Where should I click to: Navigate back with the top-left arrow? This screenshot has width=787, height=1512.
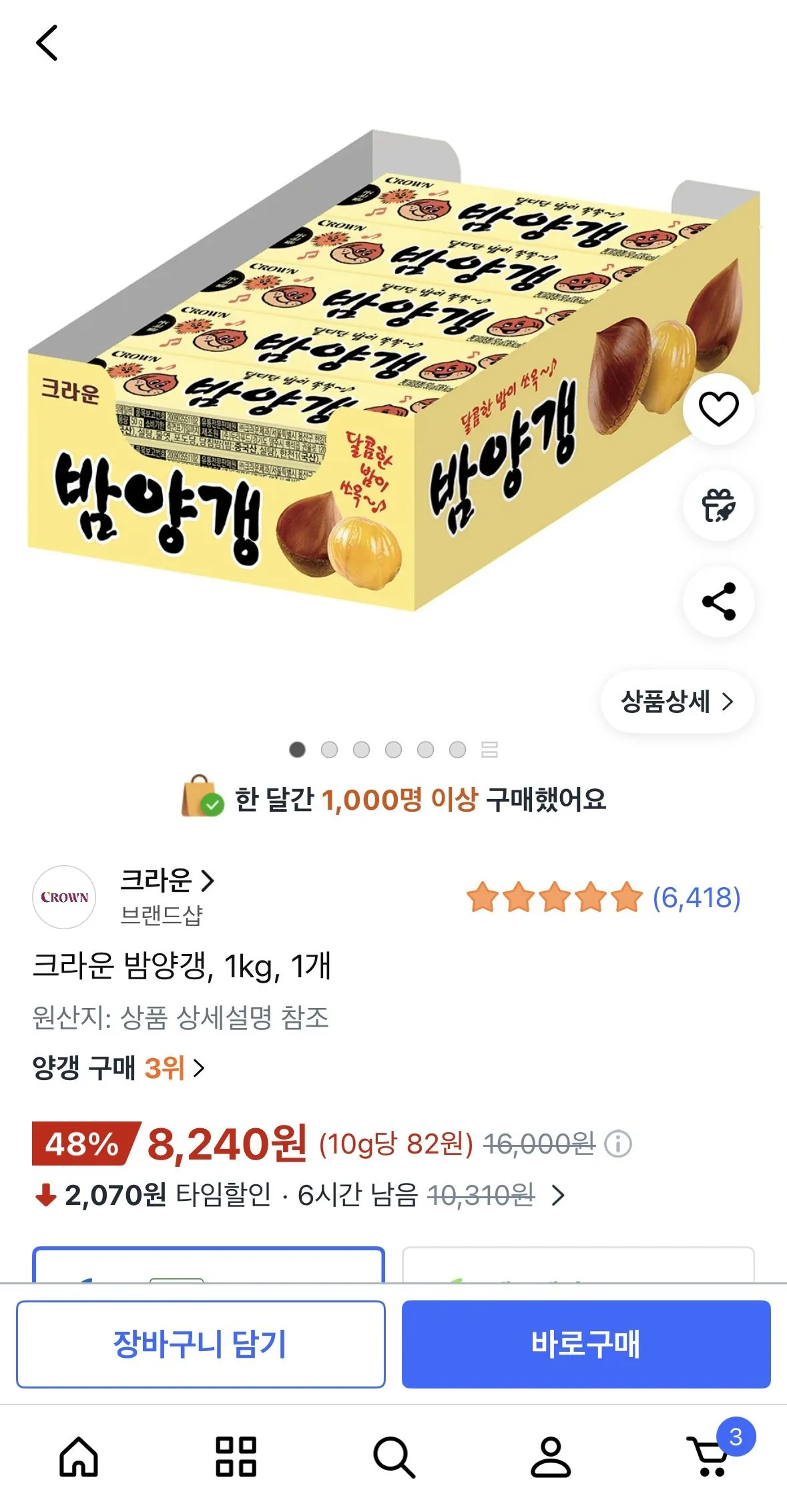coord(47,41)
